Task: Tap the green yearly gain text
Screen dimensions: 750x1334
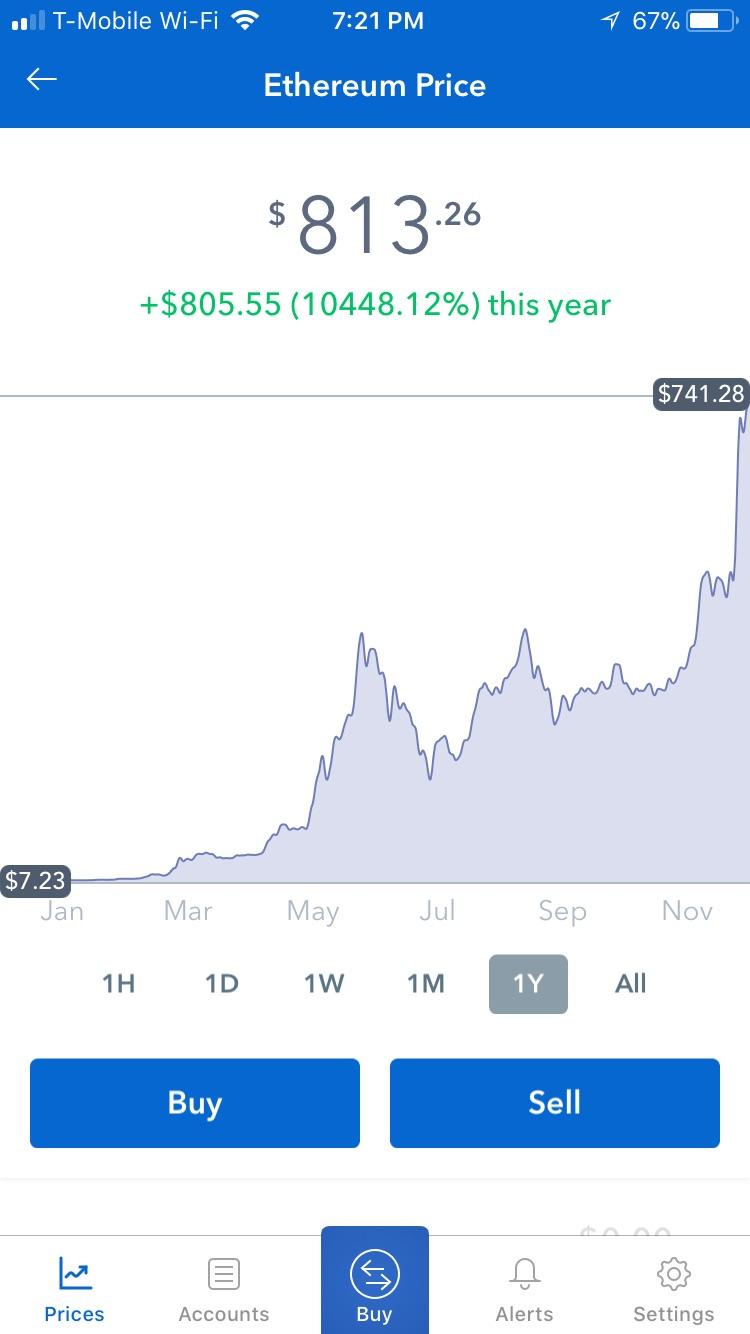Action: [374, 305]
